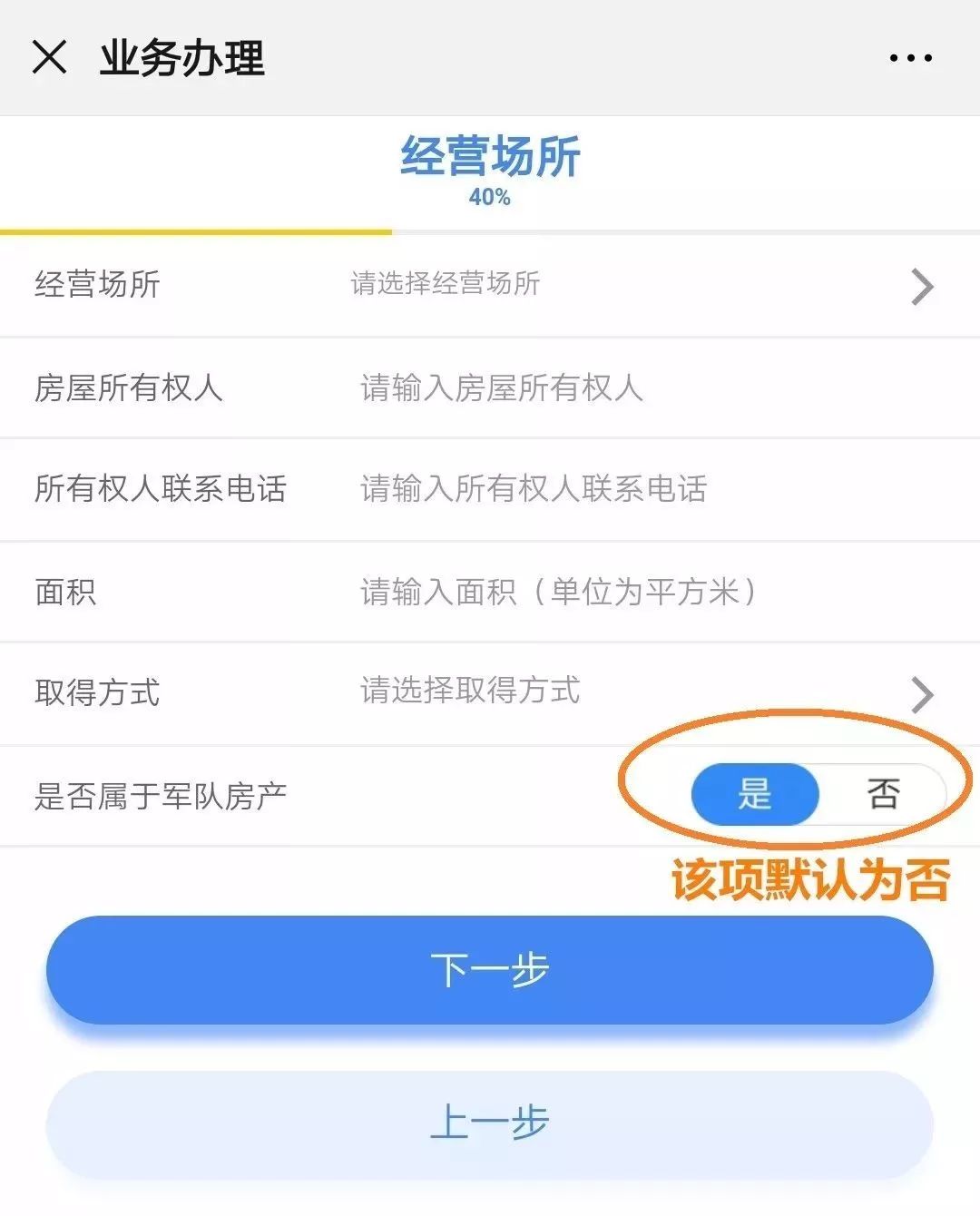This screenshot has height=1216, width=980.
Task: Click the chevron next to 经营场所 row
Action: coord(923,287)
